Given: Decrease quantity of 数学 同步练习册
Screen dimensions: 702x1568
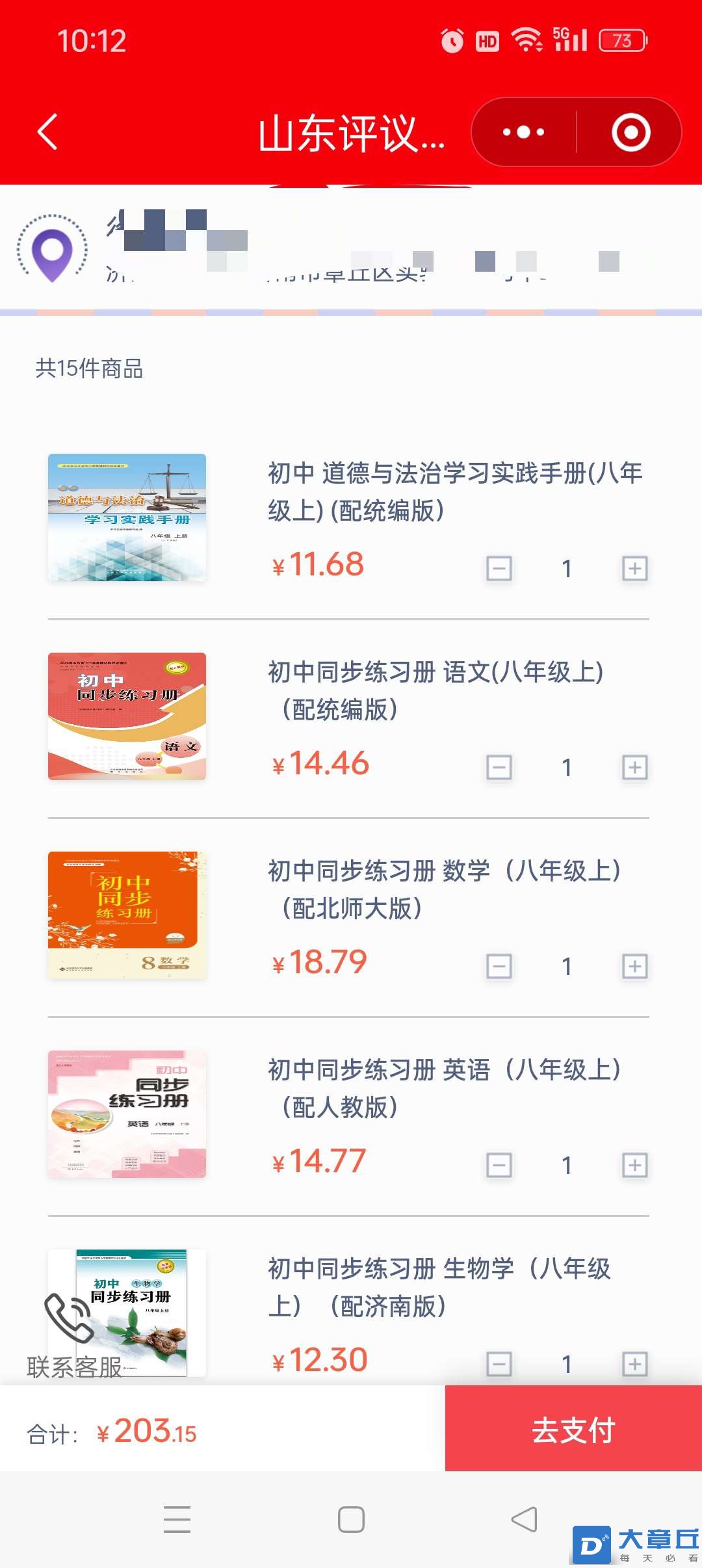Looking at the screenshot, I should [499, 967].
